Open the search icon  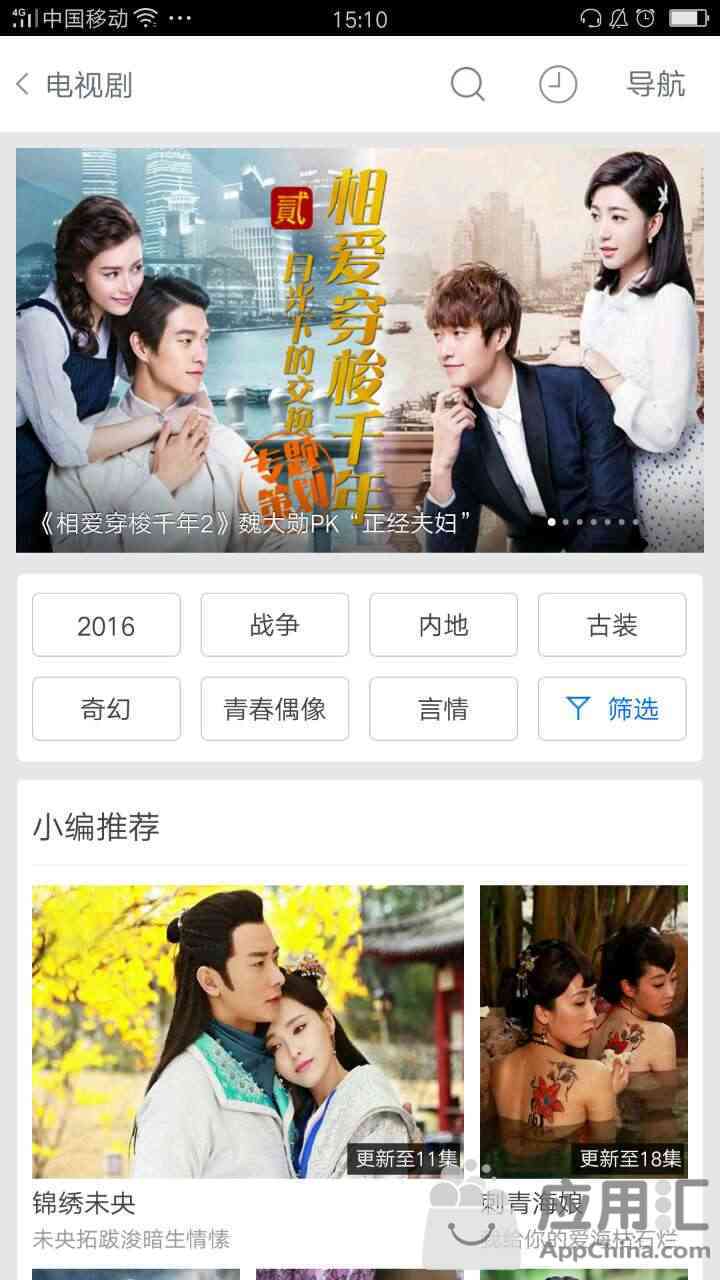pos(467,85)
